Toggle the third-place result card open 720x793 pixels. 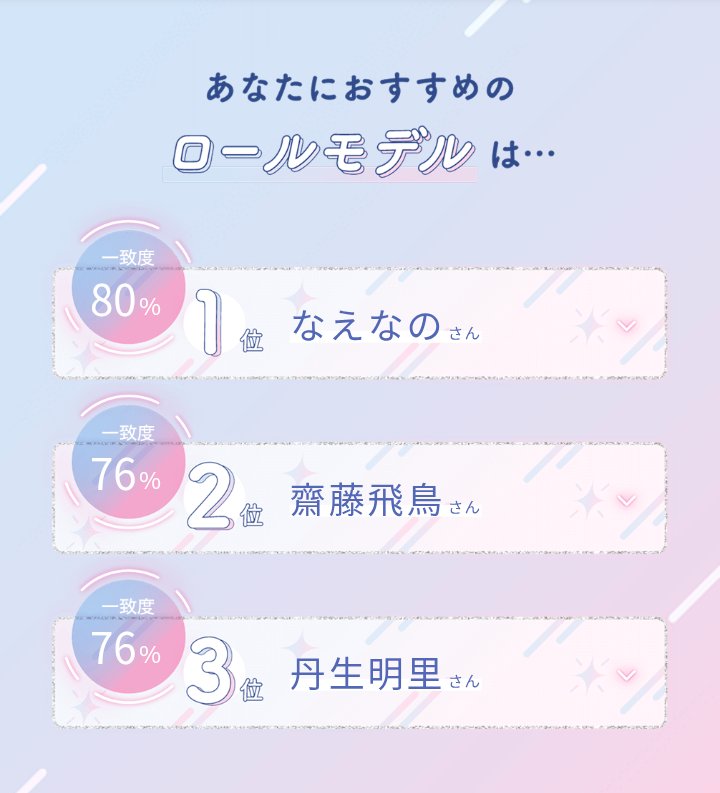[x=400, y=672]
